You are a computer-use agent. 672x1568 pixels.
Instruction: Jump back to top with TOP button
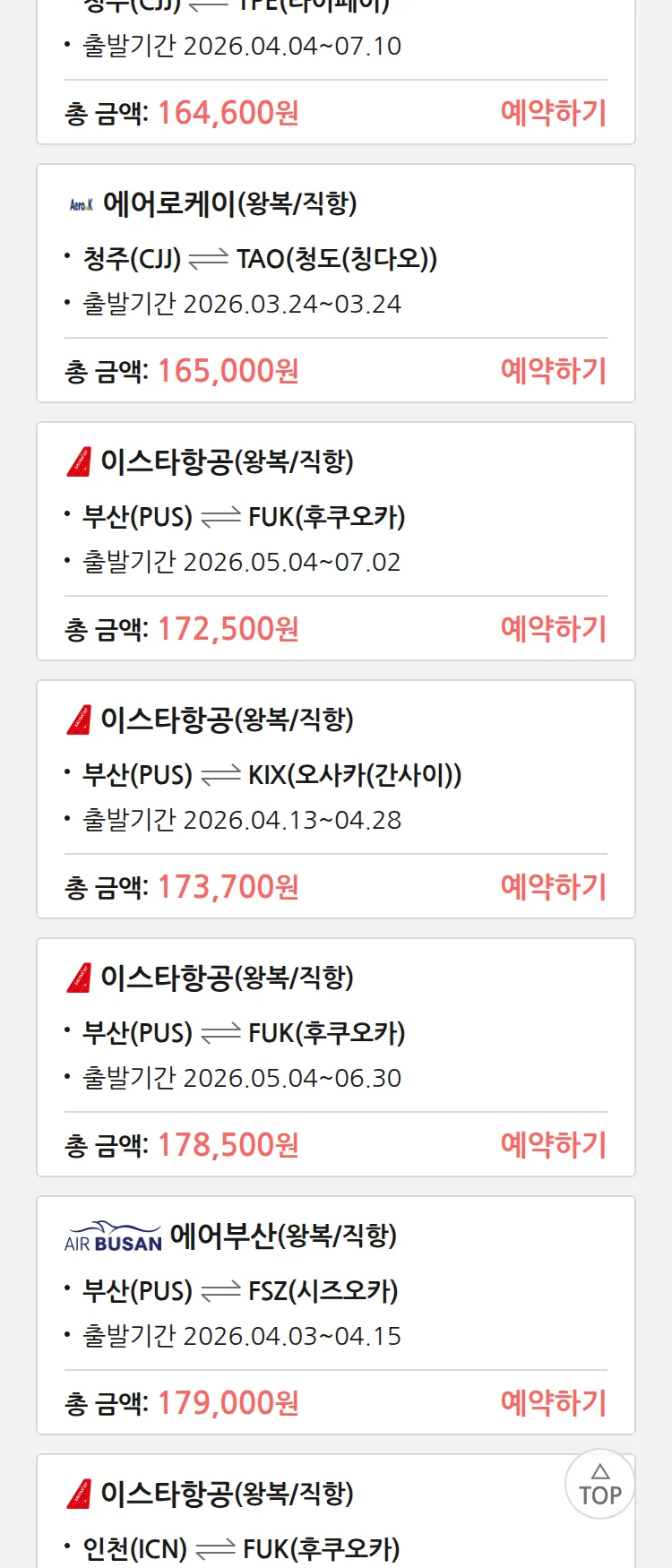point(599,1484)
